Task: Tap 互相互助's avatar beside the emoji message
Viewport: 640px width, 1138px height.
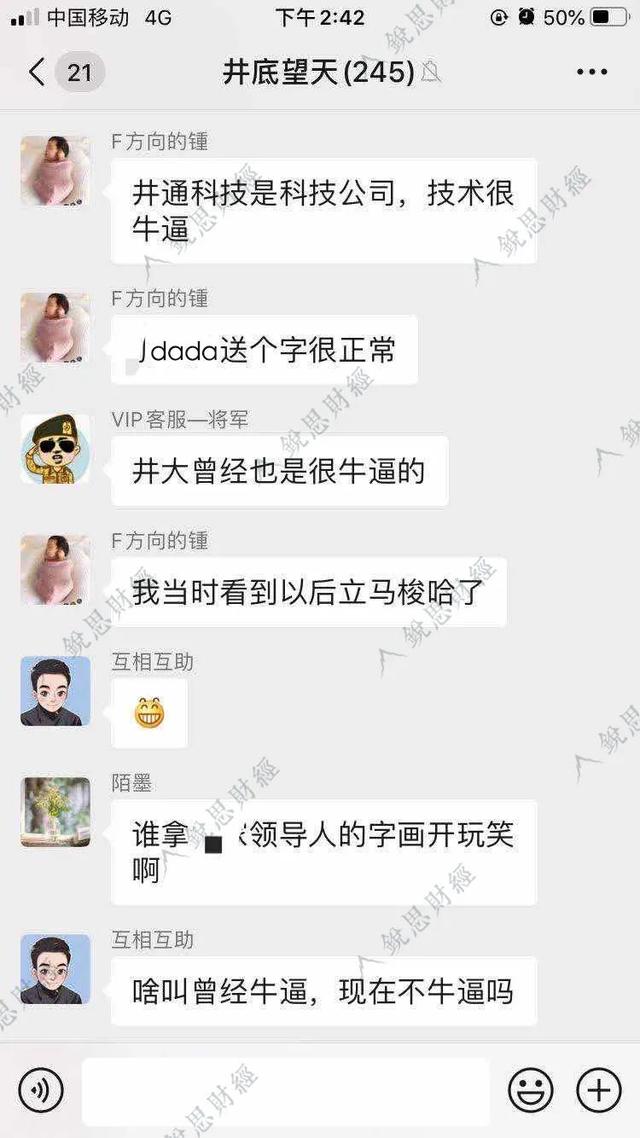Action: pyautogui.click(x=55, y=691)
